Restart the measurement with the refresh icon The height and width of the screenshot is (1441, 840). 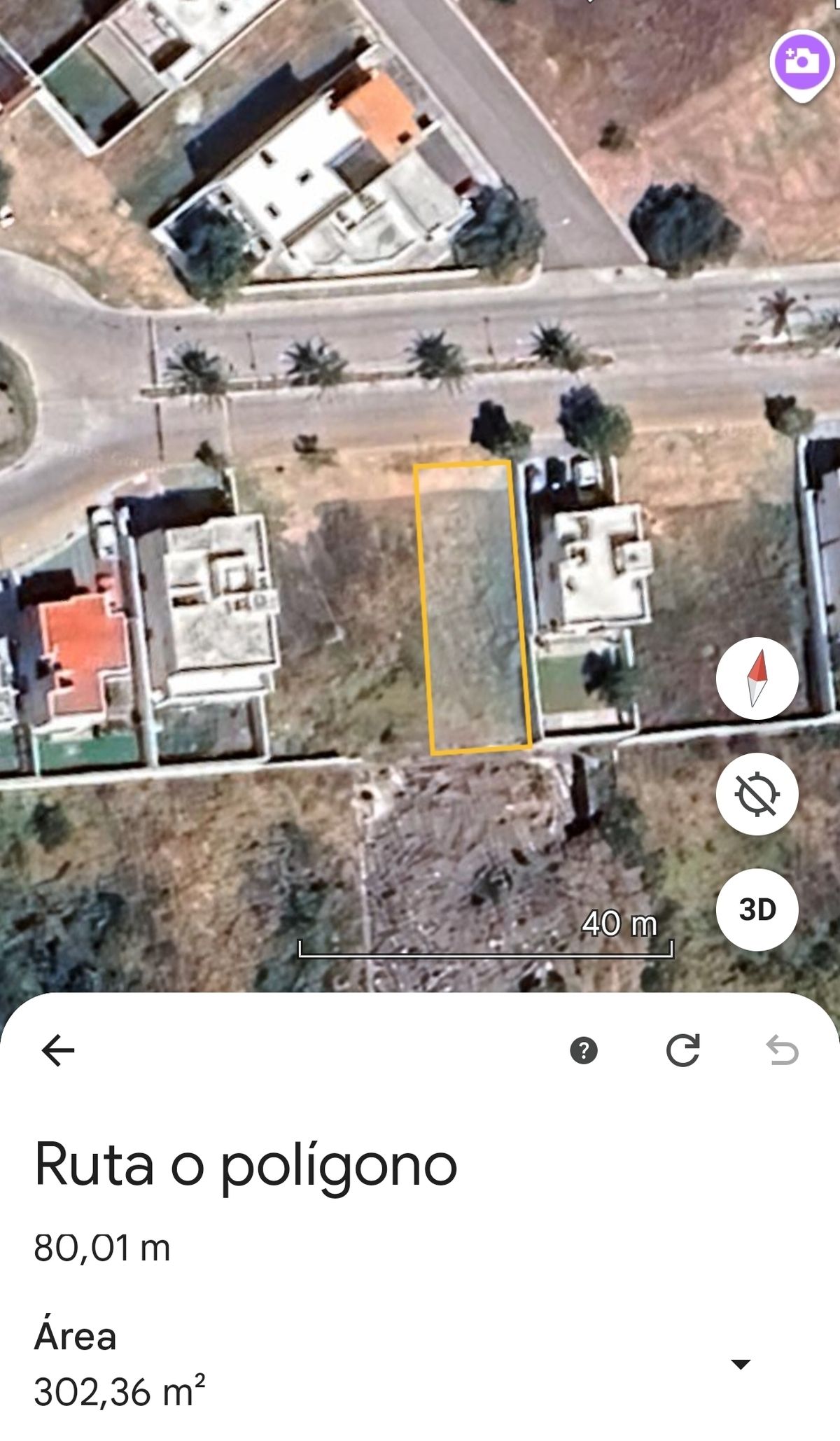tap(682, 1050)
